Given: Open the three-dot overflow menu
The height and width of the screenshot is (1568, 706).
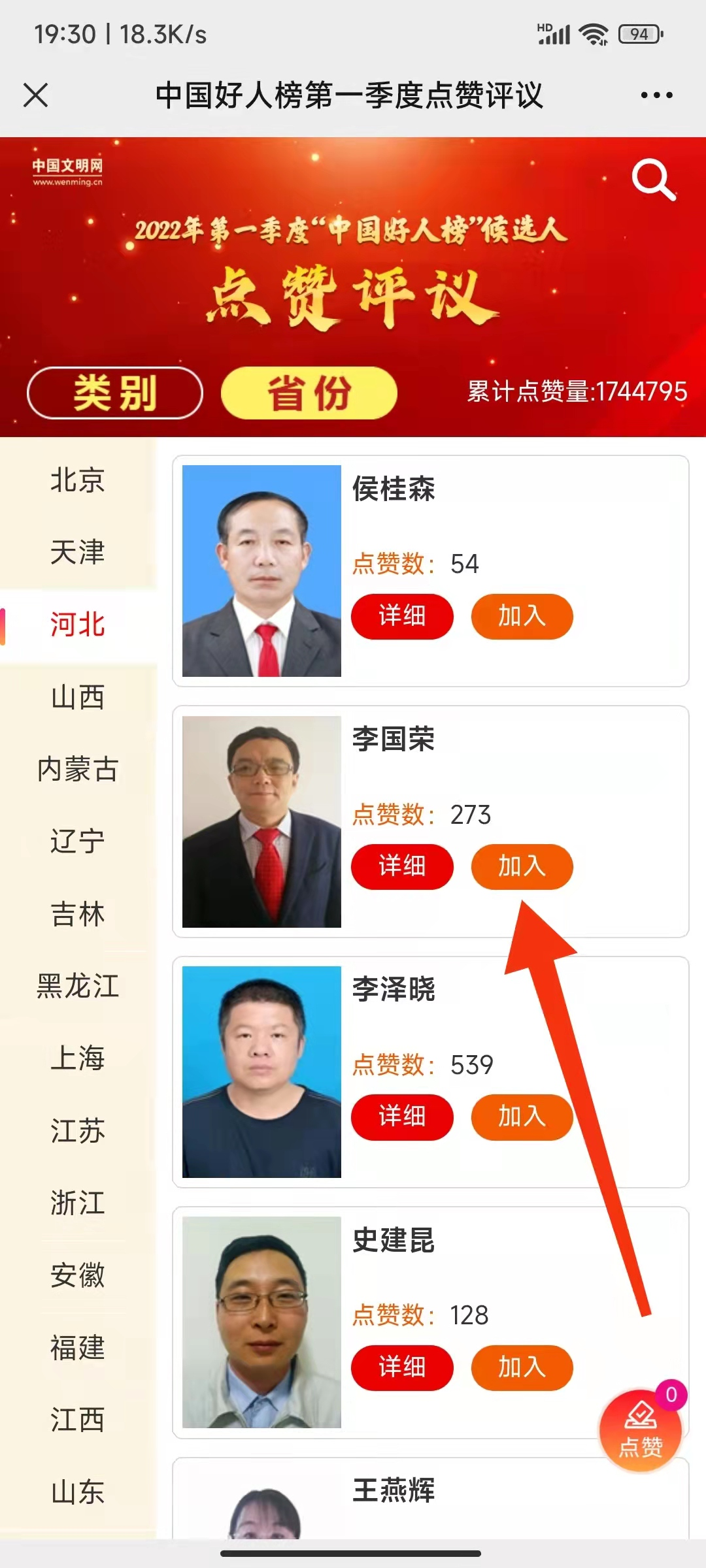Looking at the screenshot, I should pos(656,95).
